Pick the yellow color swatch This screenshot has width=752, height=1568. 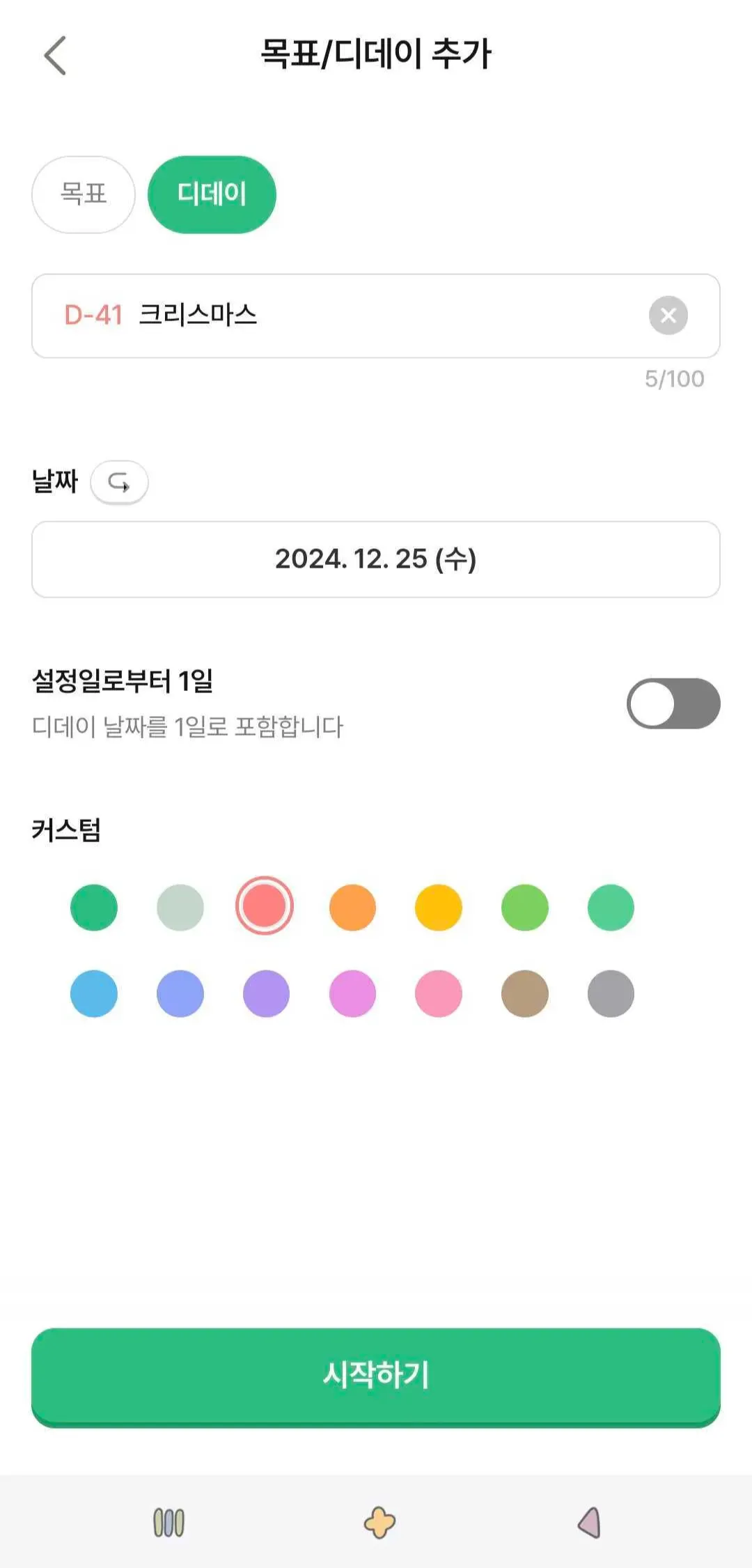pyautogui.click(x=439, y=908)
